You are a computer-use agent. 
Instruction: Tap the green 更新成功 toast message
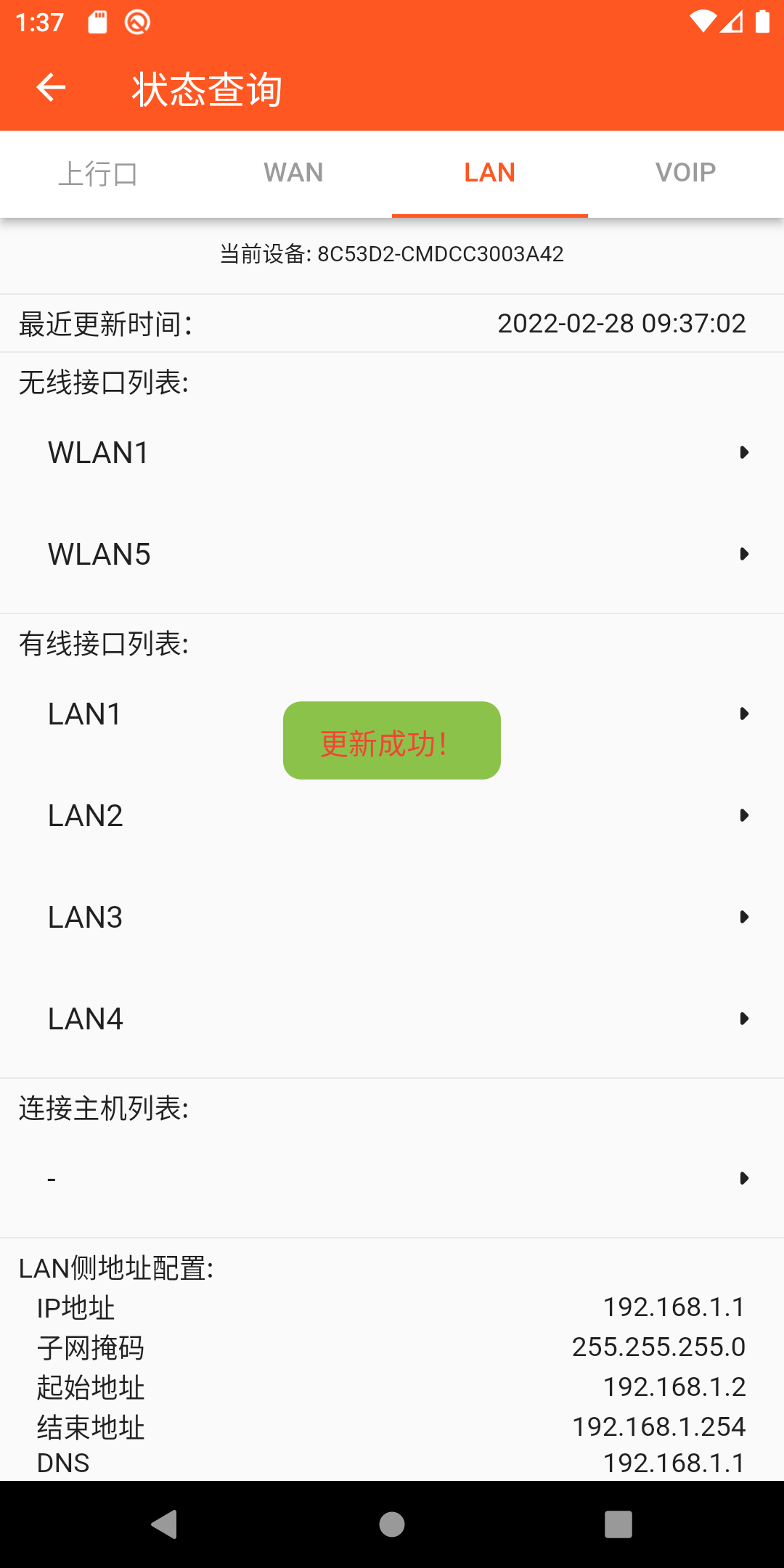(391, 740)
